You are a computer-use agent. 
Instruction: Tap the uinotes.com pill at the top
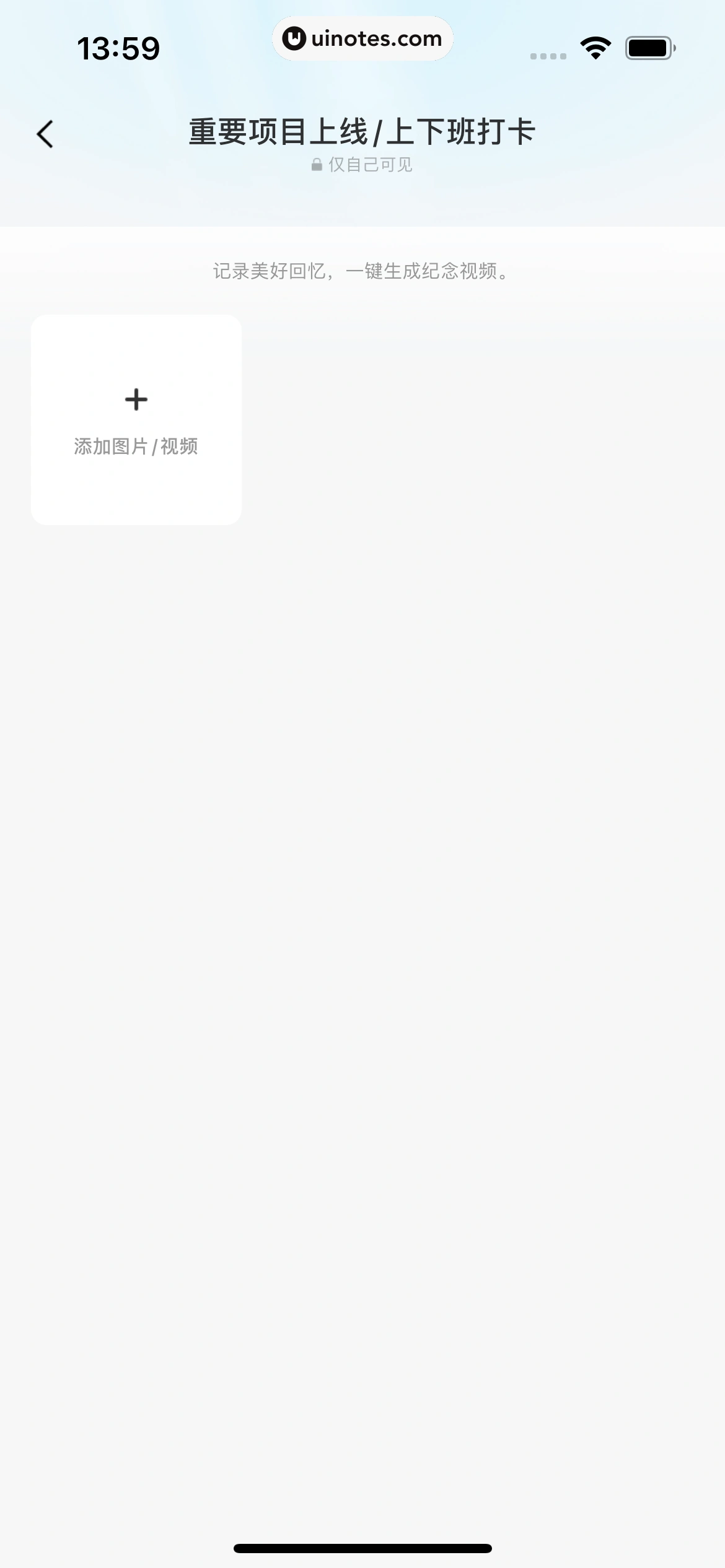pyautogui.click(x=363, y=38)
